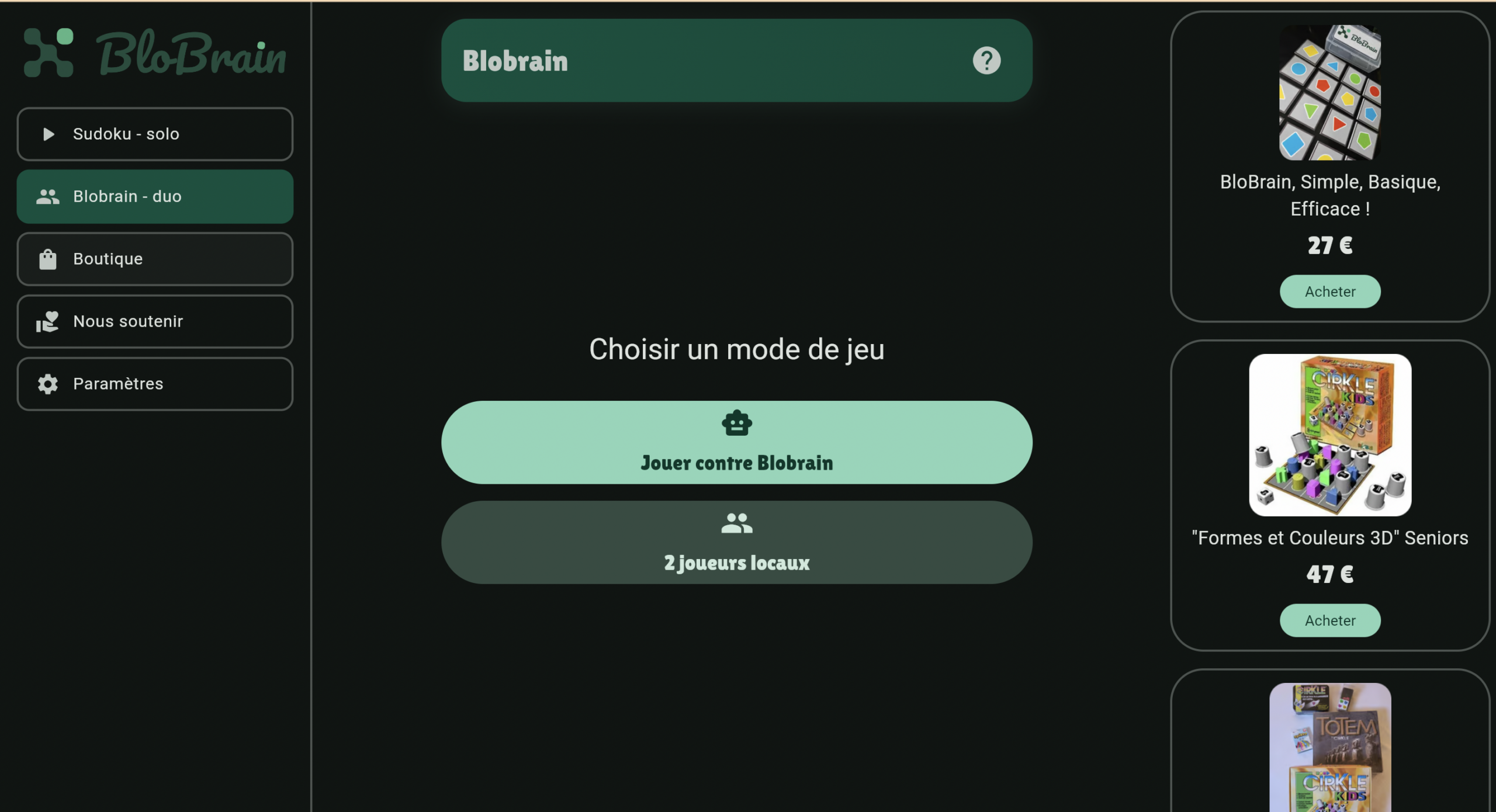The image size is (1496, 812).
Task: Open Nous soutenir page
Action: (x=155, y=321)
